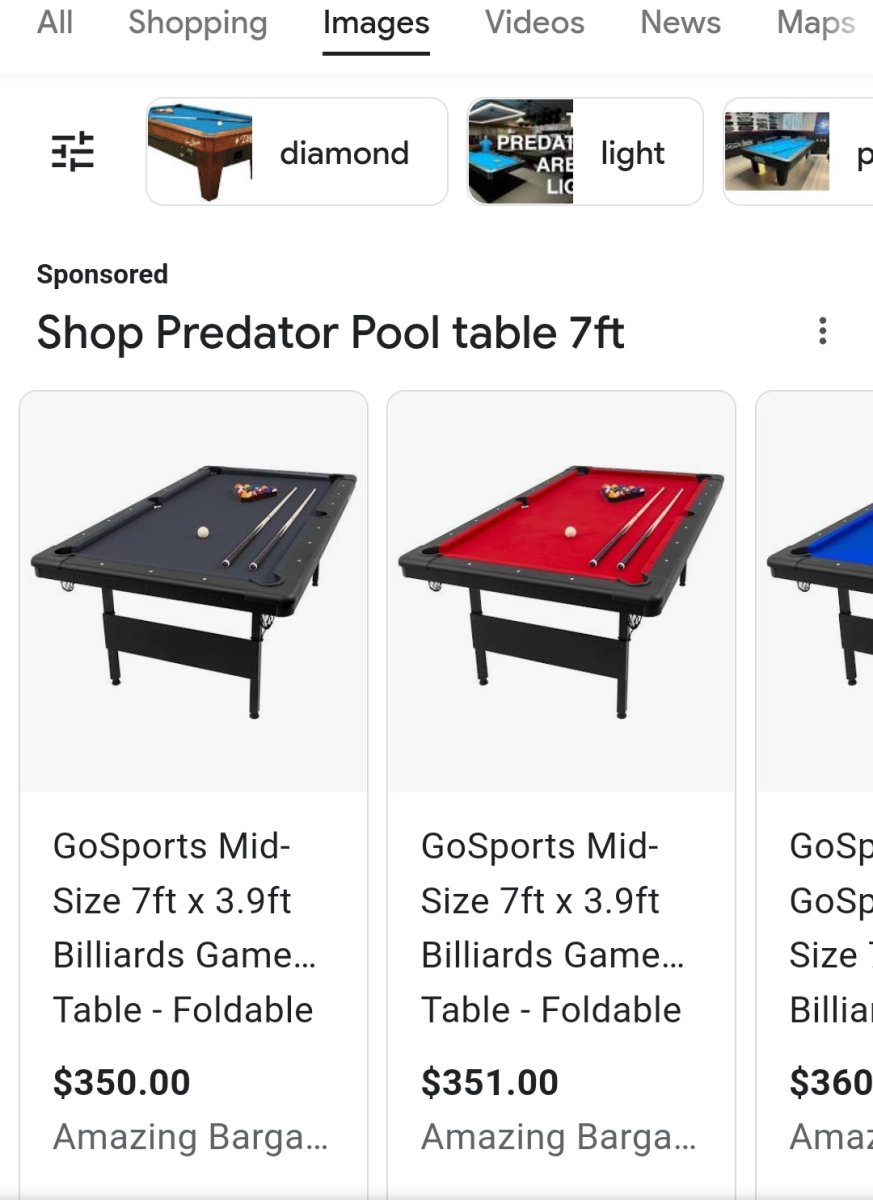Open the sponsored section overflow menu
873x1200 pixels.
click(x=822, y=331)
